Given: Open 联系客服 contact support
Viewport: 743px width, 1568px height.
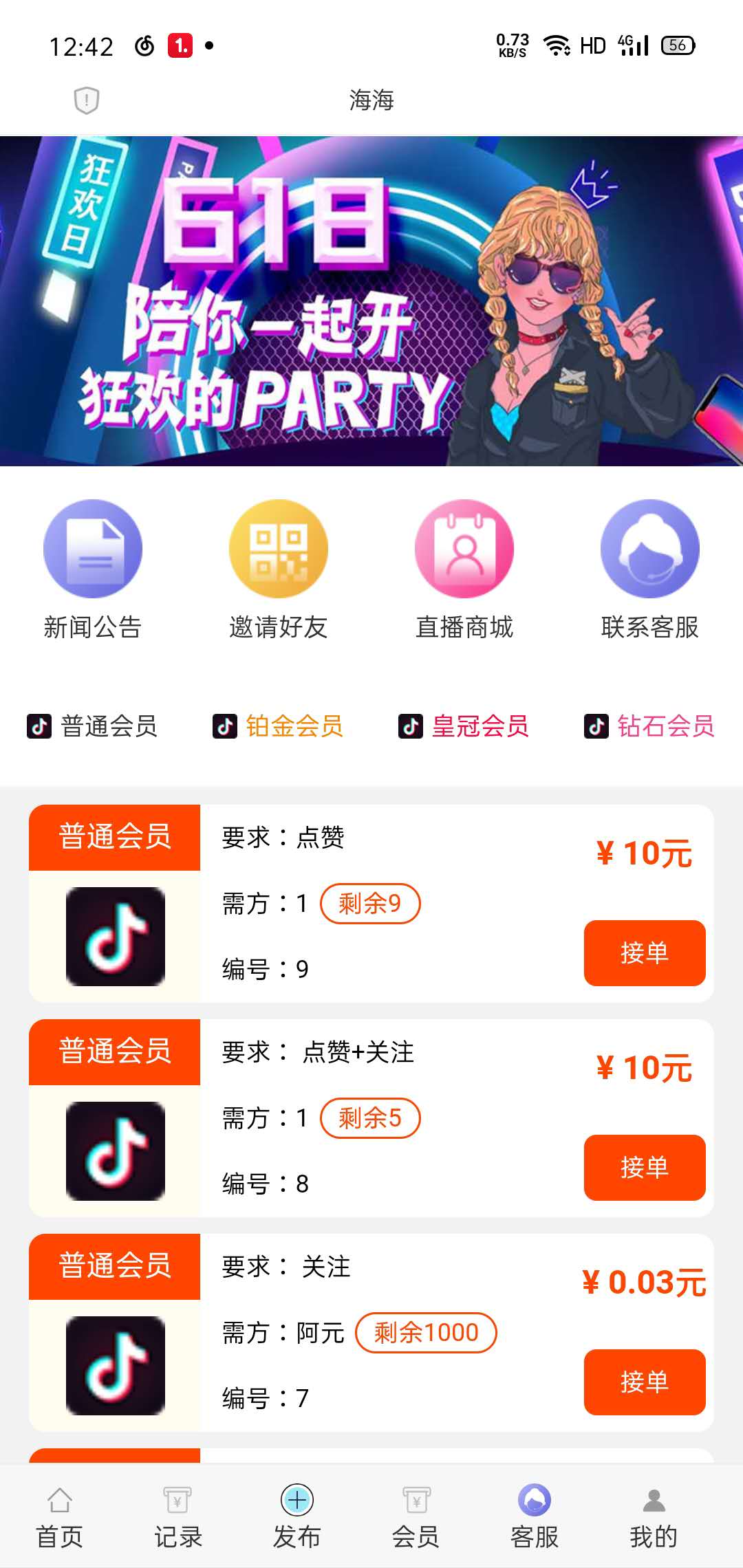Looking at the screenshot, I should click(x=650, y=569).
